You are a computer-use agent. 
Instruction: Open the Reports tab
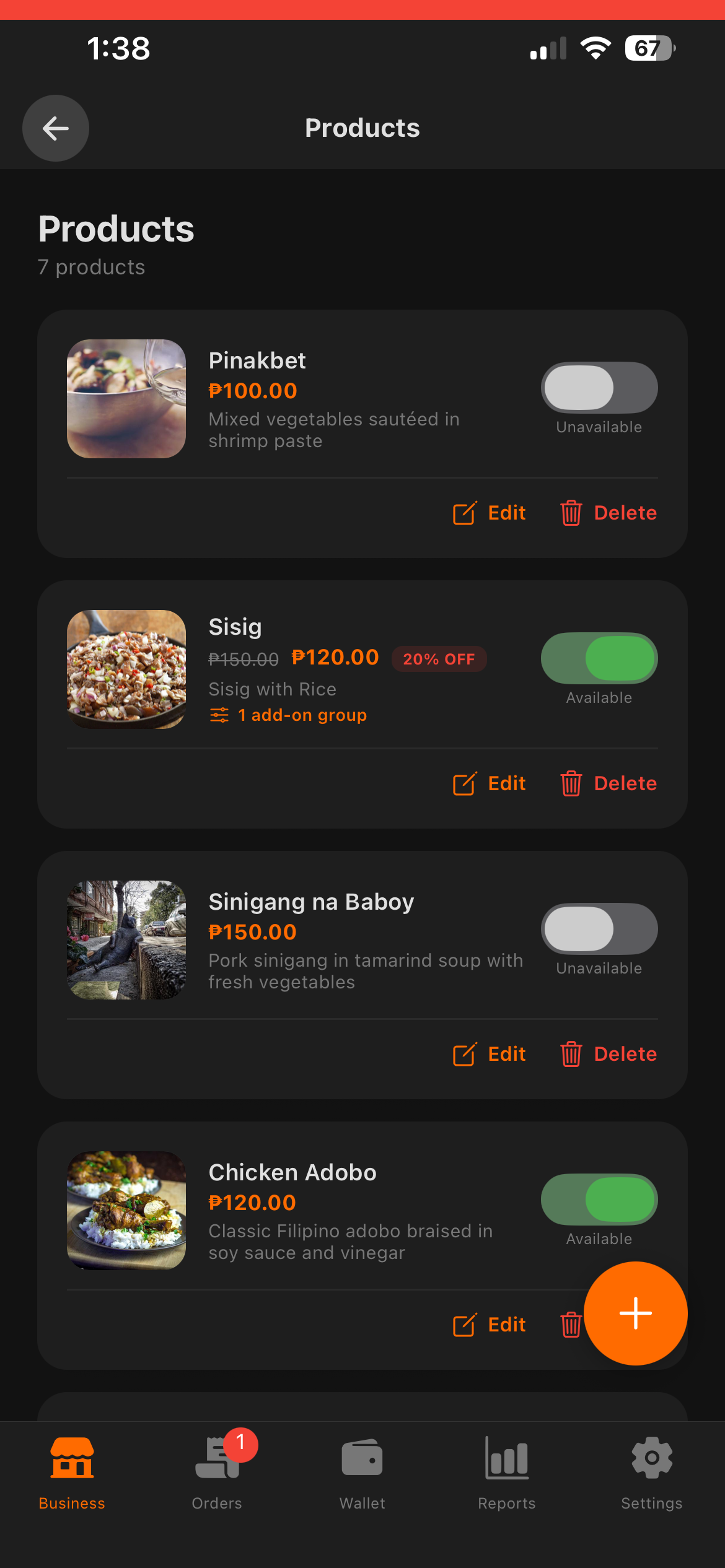507,1474
